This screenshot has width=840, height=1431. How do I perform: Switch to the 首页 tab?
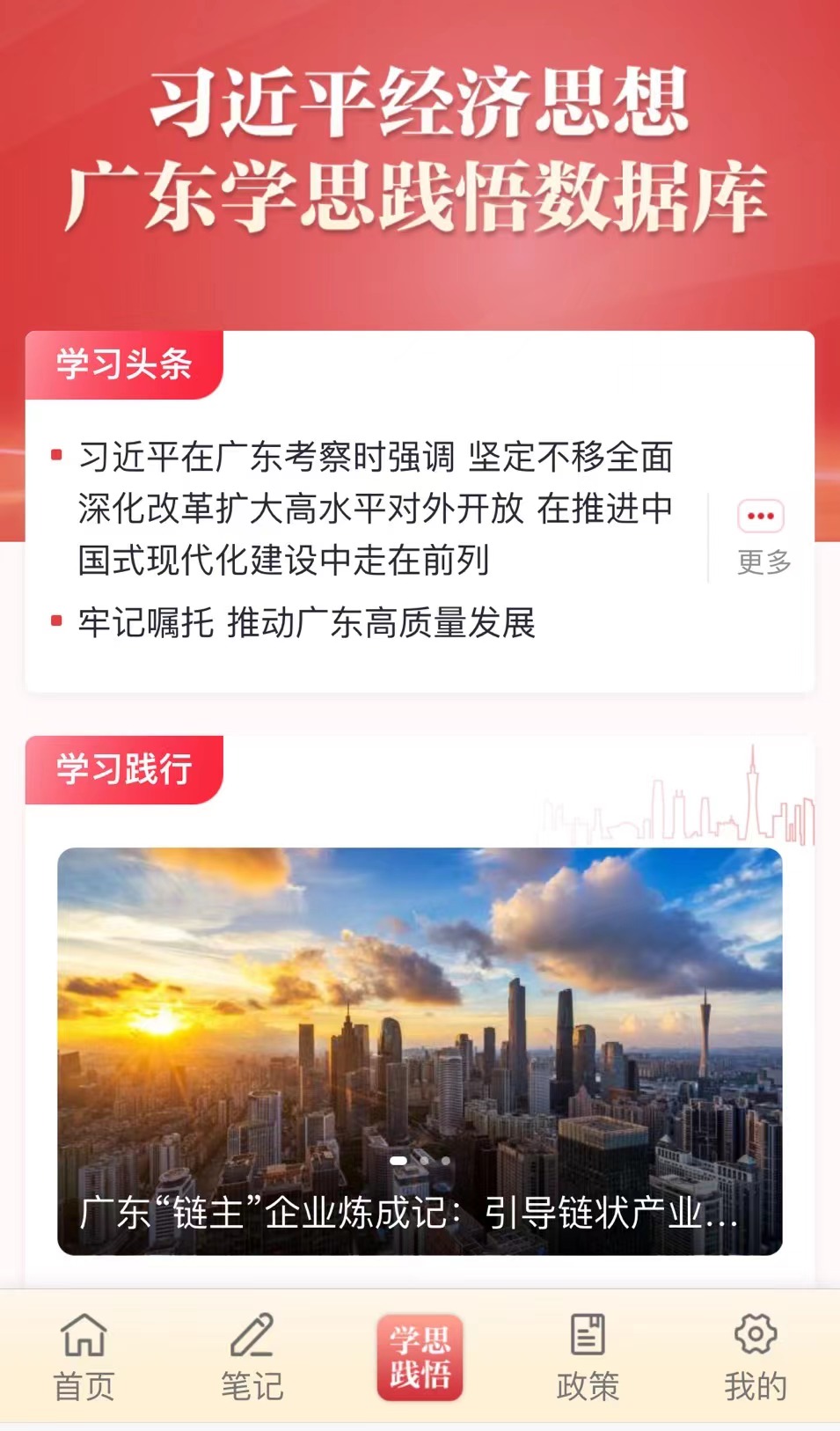click(x=84, y=1358)
